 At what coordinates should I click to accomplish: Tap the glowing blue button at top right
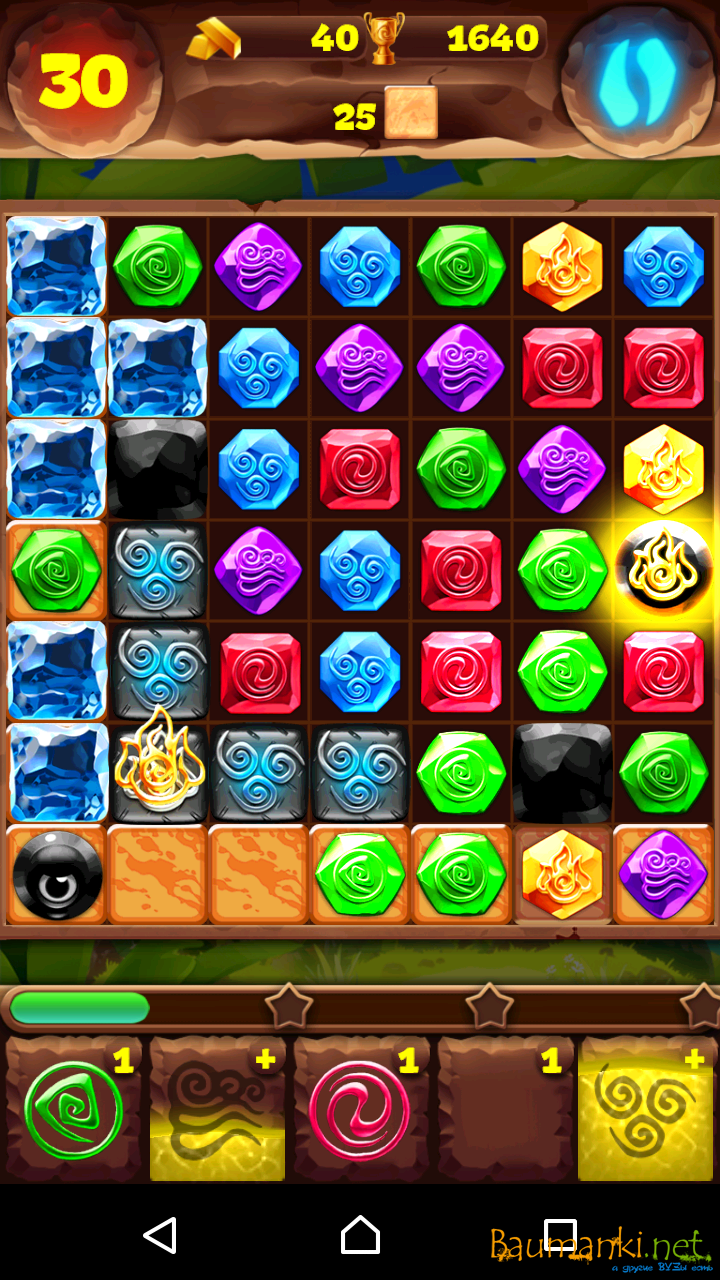(638, 78)
